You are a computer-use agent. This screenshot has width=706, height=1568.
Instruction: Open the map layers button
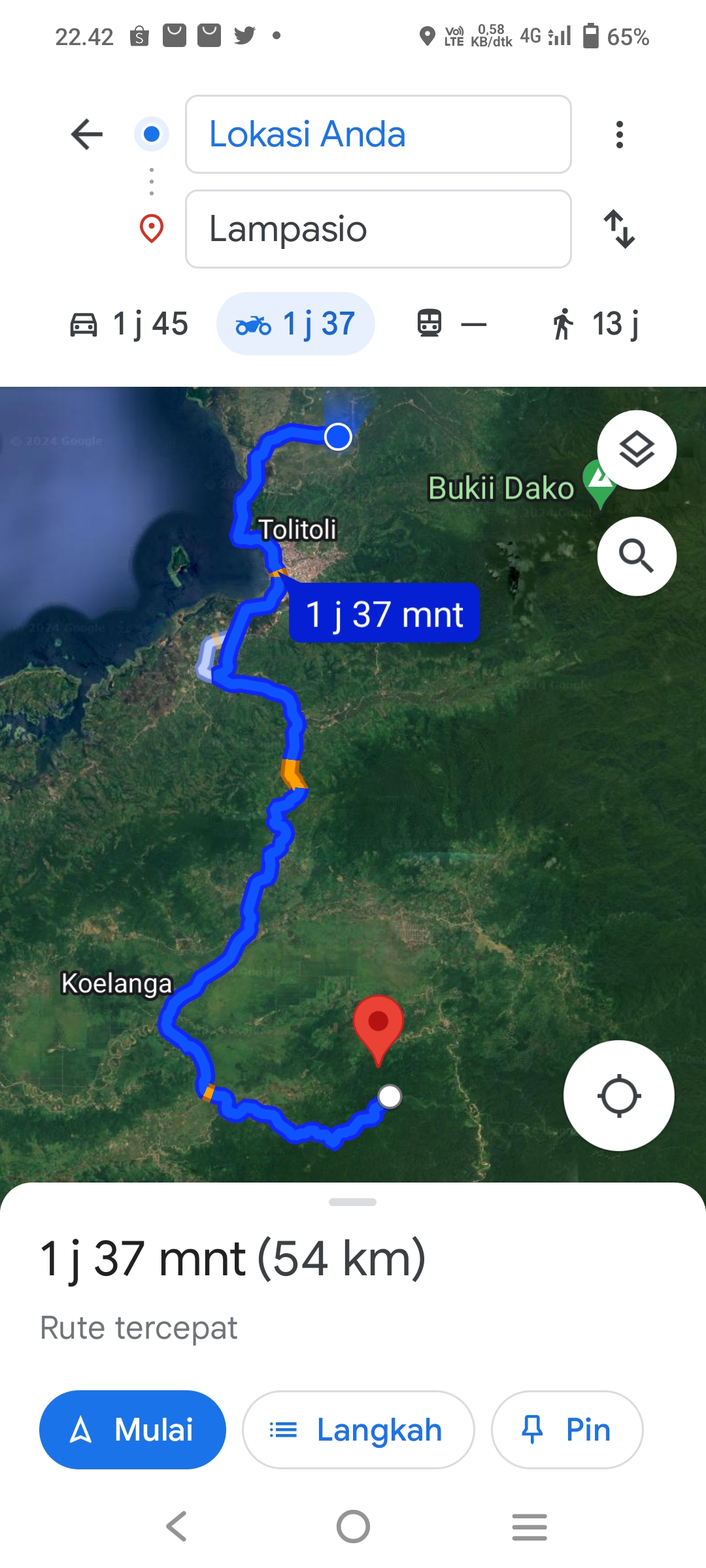637,449
